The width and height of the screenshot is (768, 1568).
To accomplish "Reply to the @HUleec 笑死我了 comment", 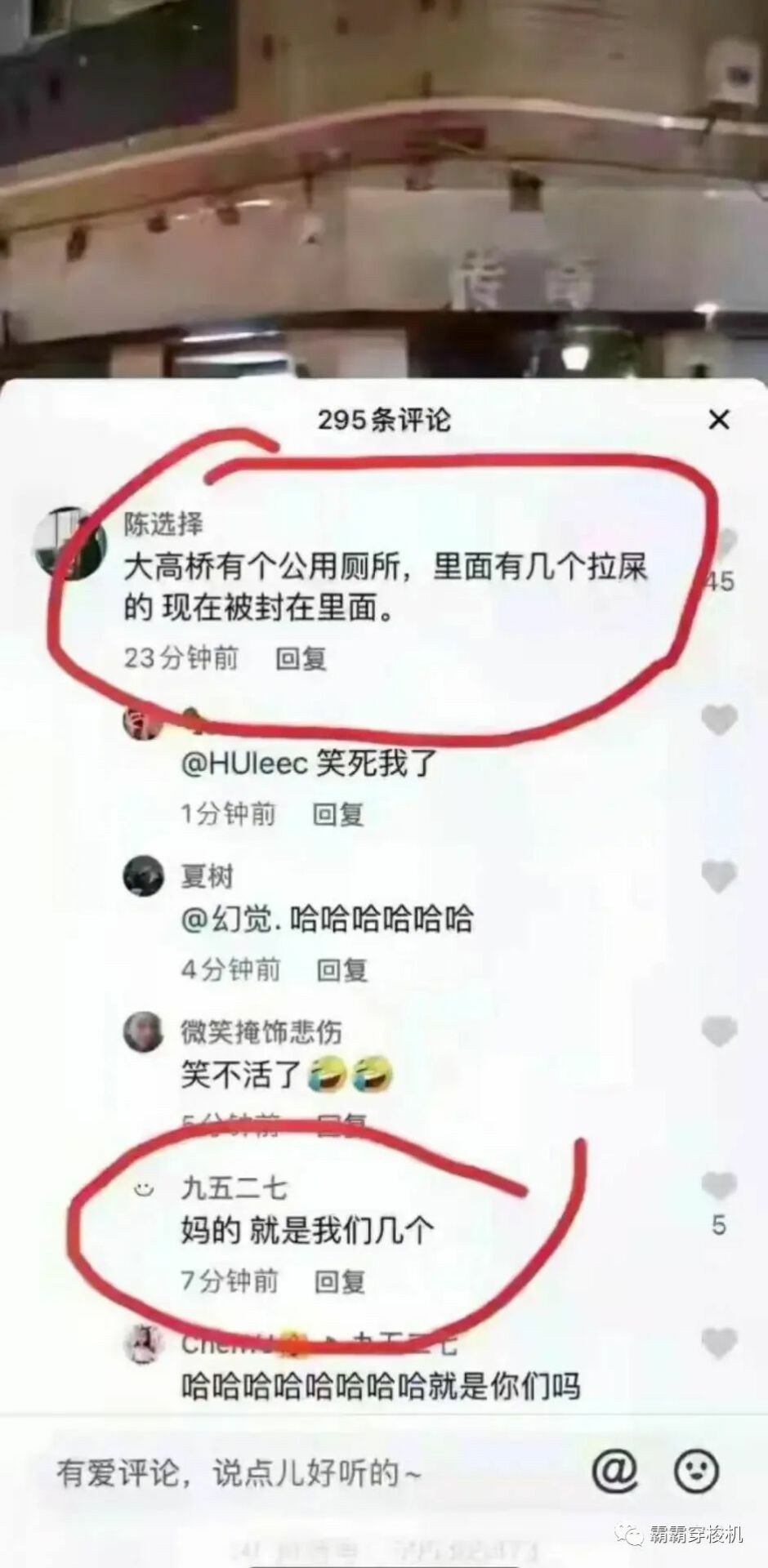I will [x=337, y=814].
